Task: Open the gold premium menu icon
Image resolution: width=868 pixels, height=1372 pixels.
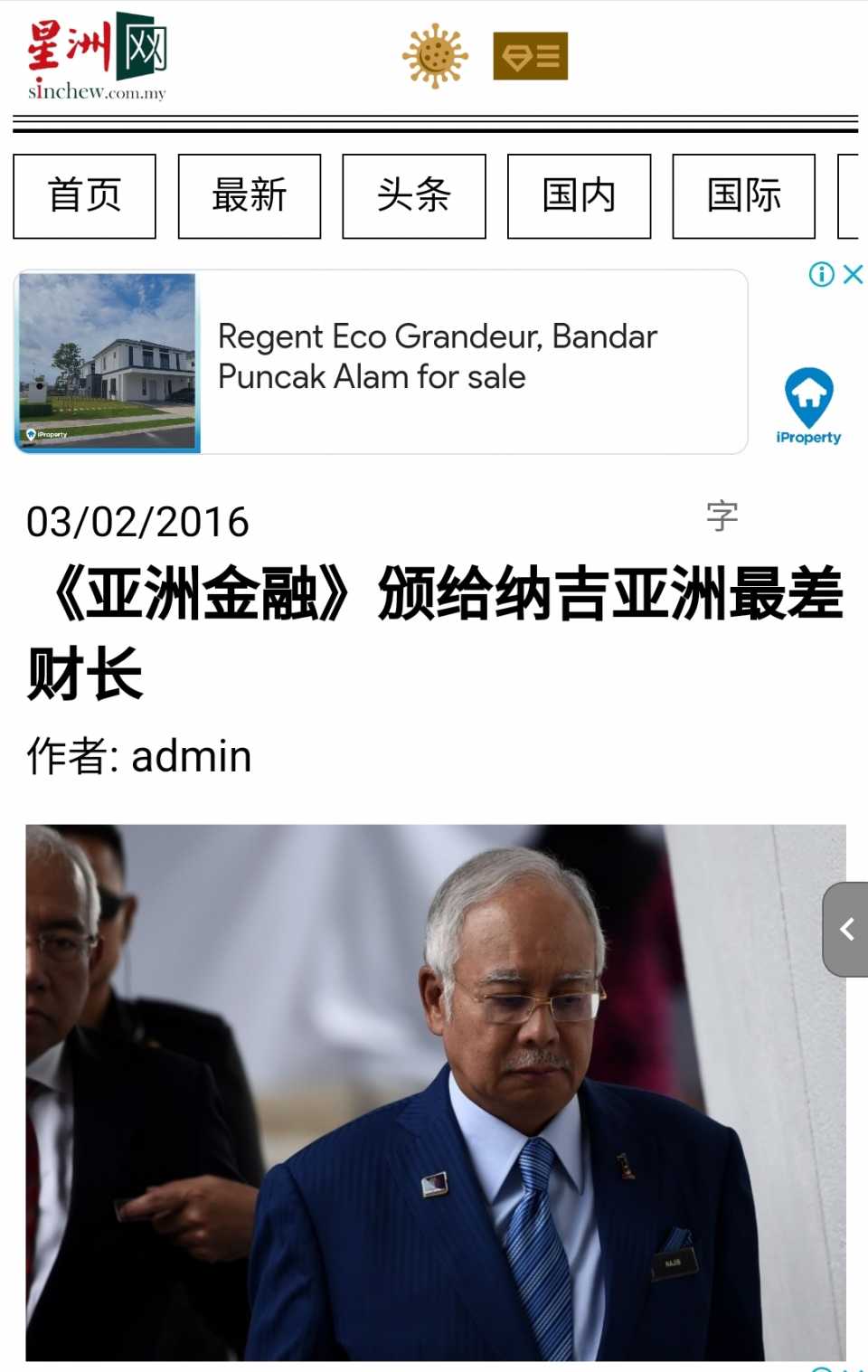Action: tap(531, 56)
